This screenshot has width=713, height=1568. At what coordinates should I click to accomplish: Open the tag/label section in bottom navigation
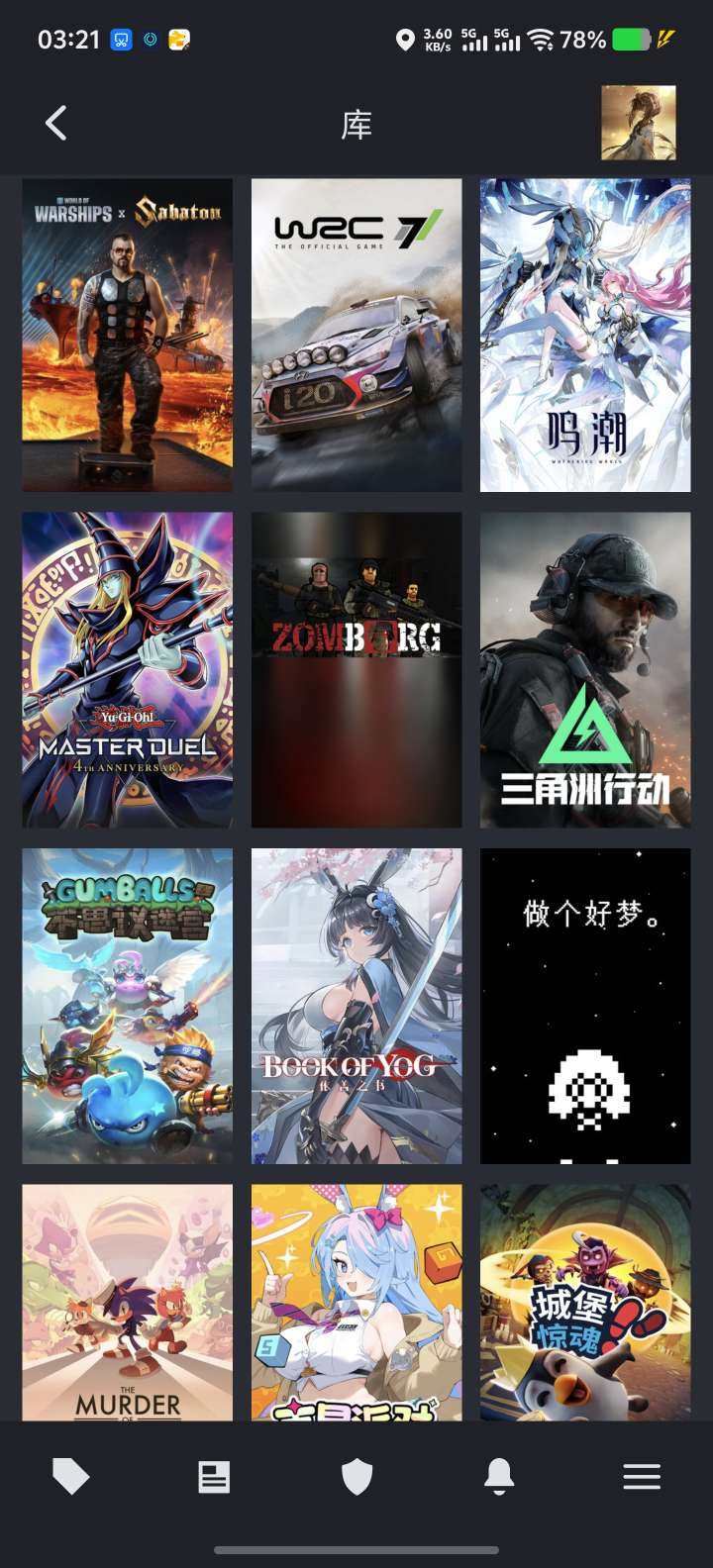coord(70,1475)
